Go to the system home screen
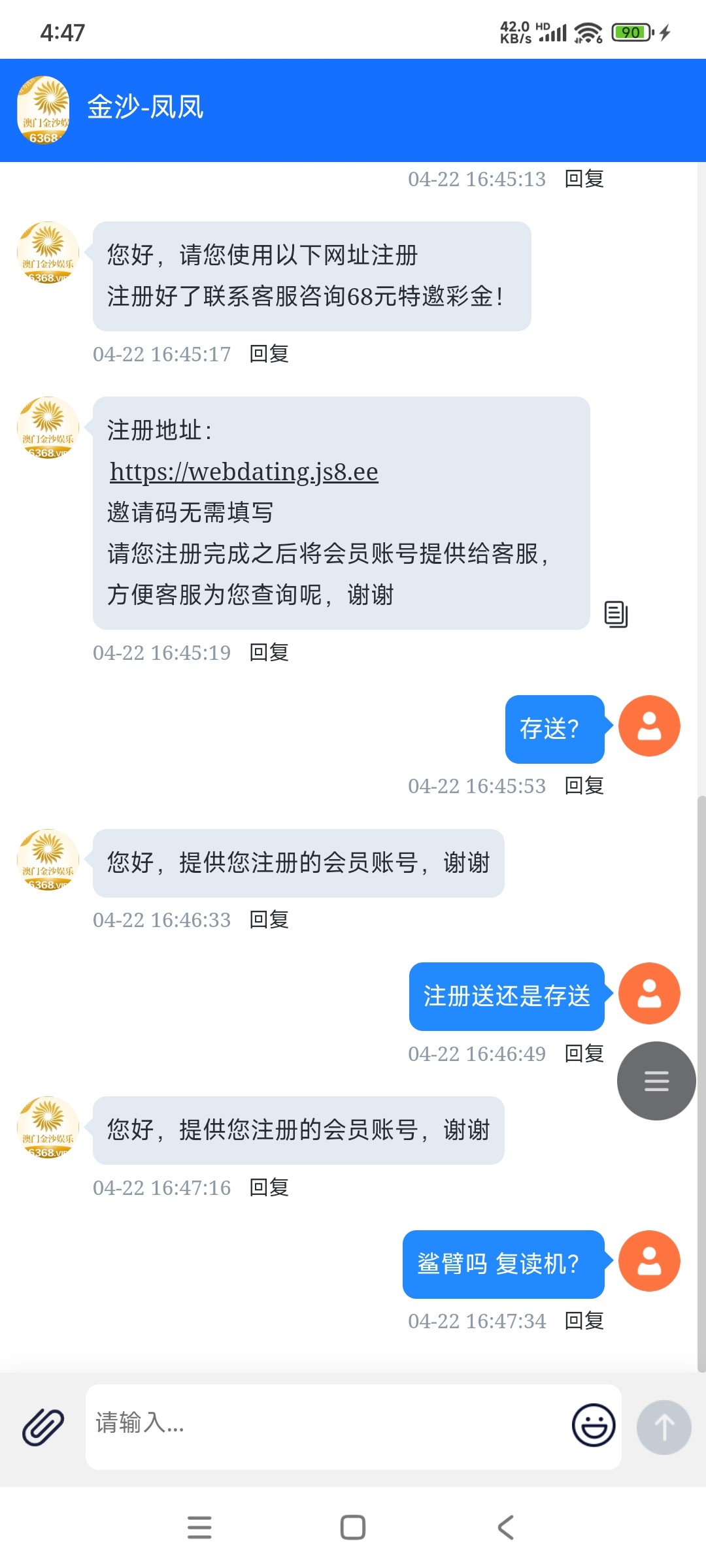Screen dimensions: 706x1568 click(353, 1527)
